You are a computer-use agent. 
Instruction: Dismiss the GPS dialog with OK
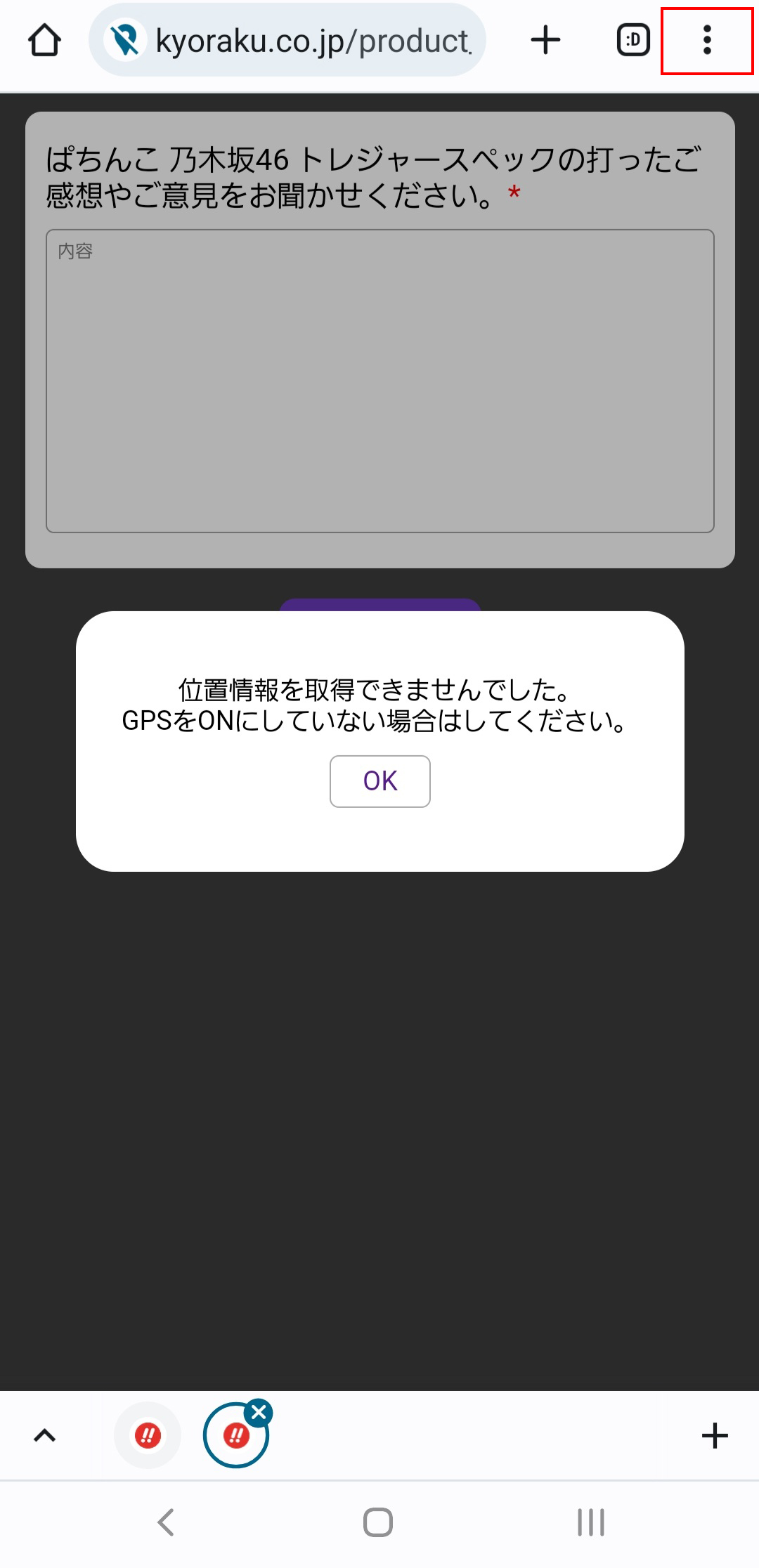coord(380,781)
